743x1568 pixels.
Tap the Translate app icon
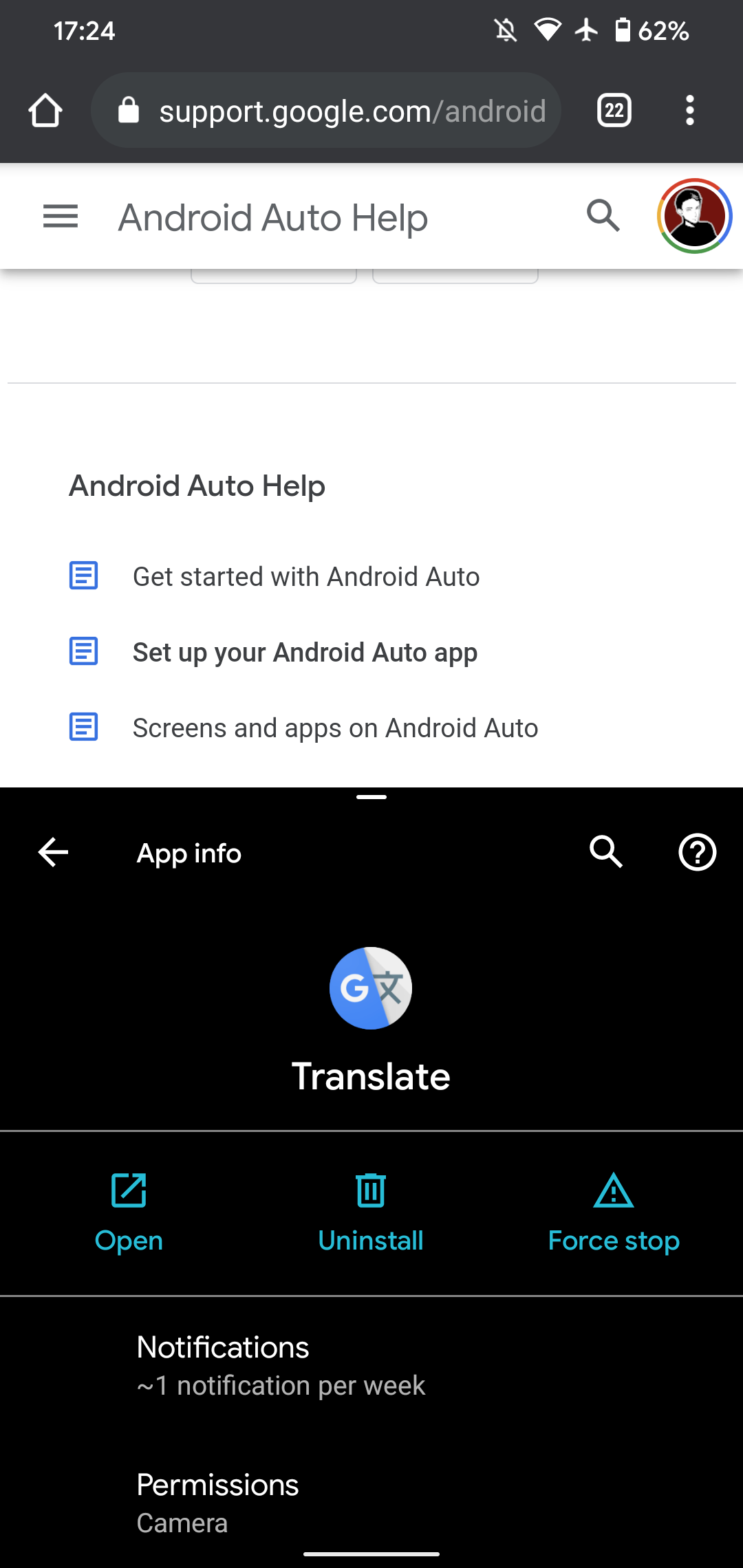pos(371,988)
